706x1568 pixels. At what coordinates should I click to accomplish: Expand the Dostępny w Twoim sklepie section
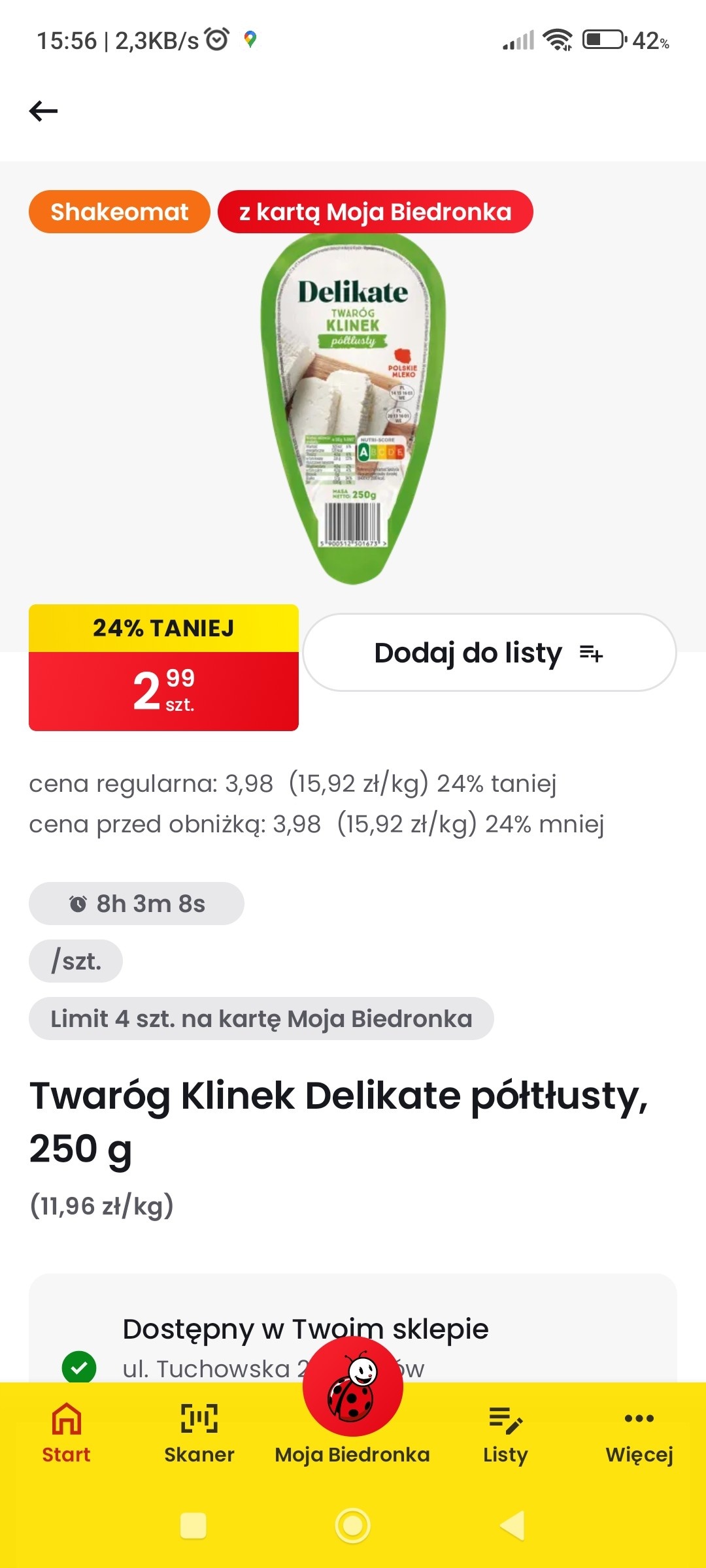[307, 1329]
